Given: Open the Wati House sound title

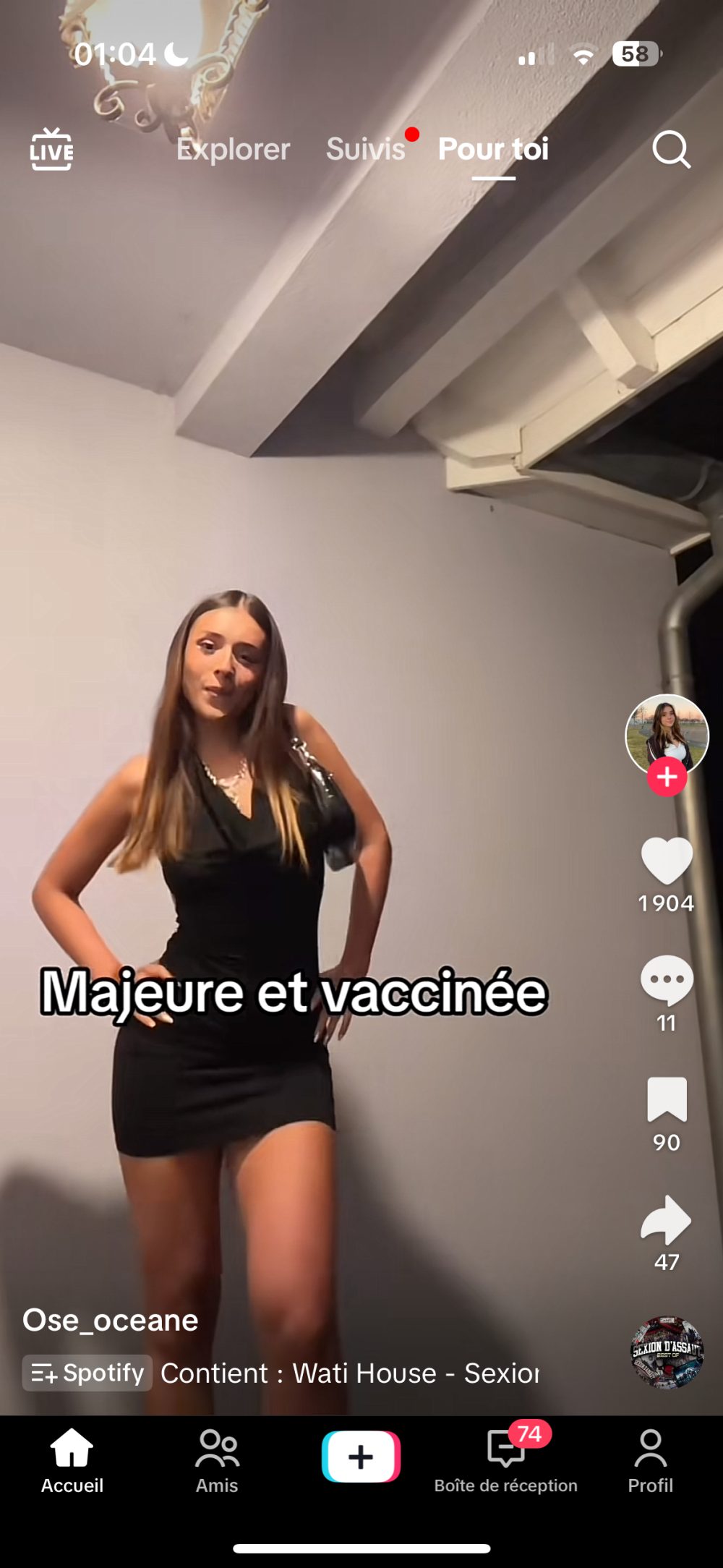Looking at the screenshot, I should 350,1373.
